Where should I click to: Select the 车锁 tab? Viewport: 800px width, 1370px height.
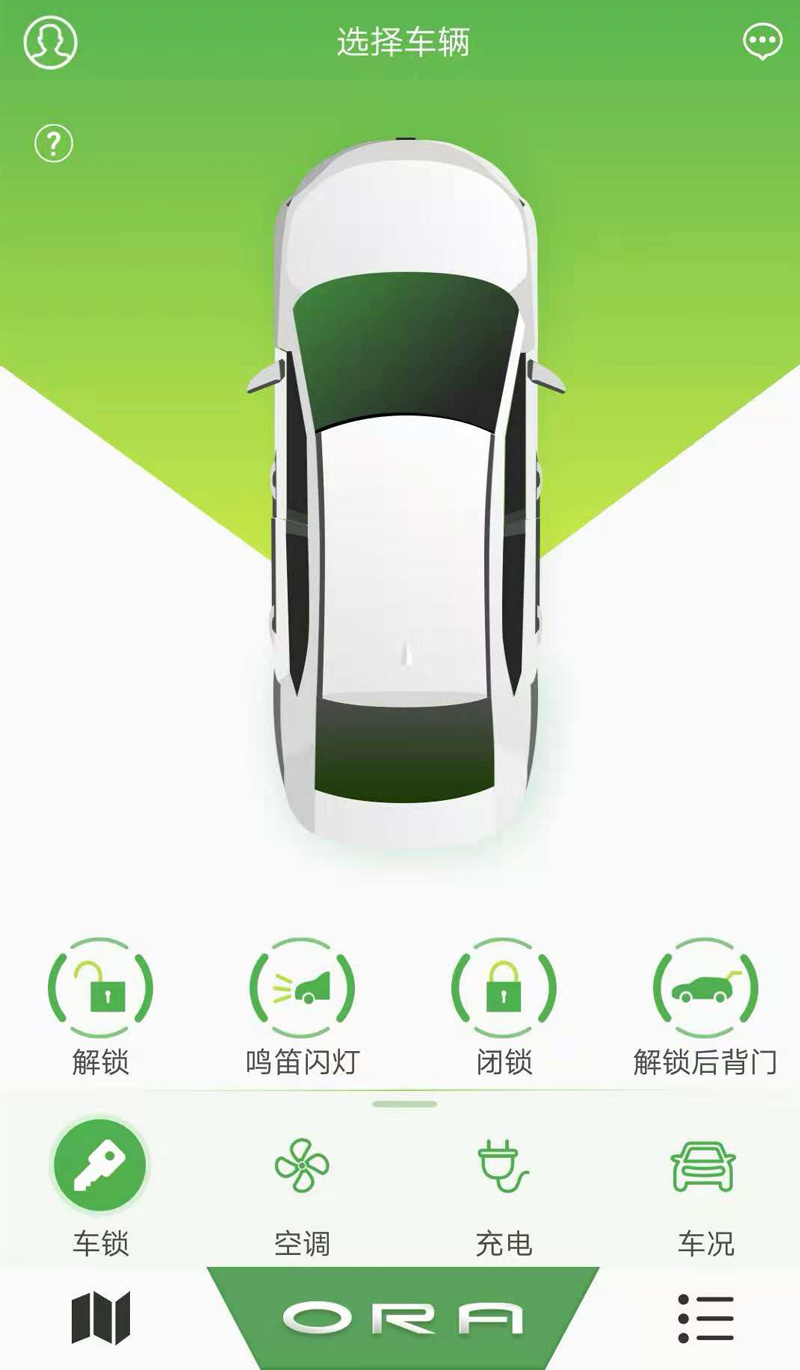click(100, 1167)
